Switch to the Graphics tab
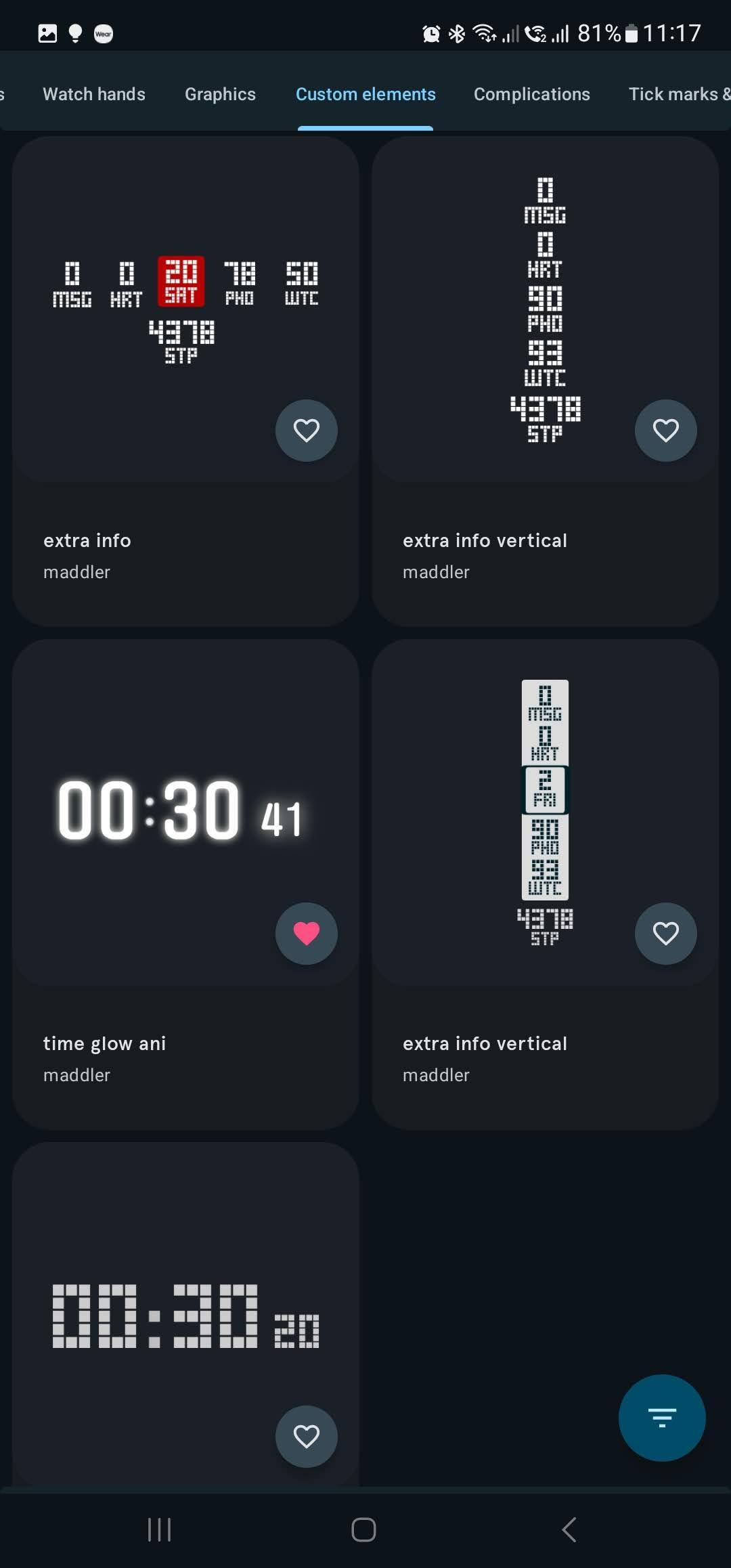Screen dimensions: 731x1568 tap(220, 94)
